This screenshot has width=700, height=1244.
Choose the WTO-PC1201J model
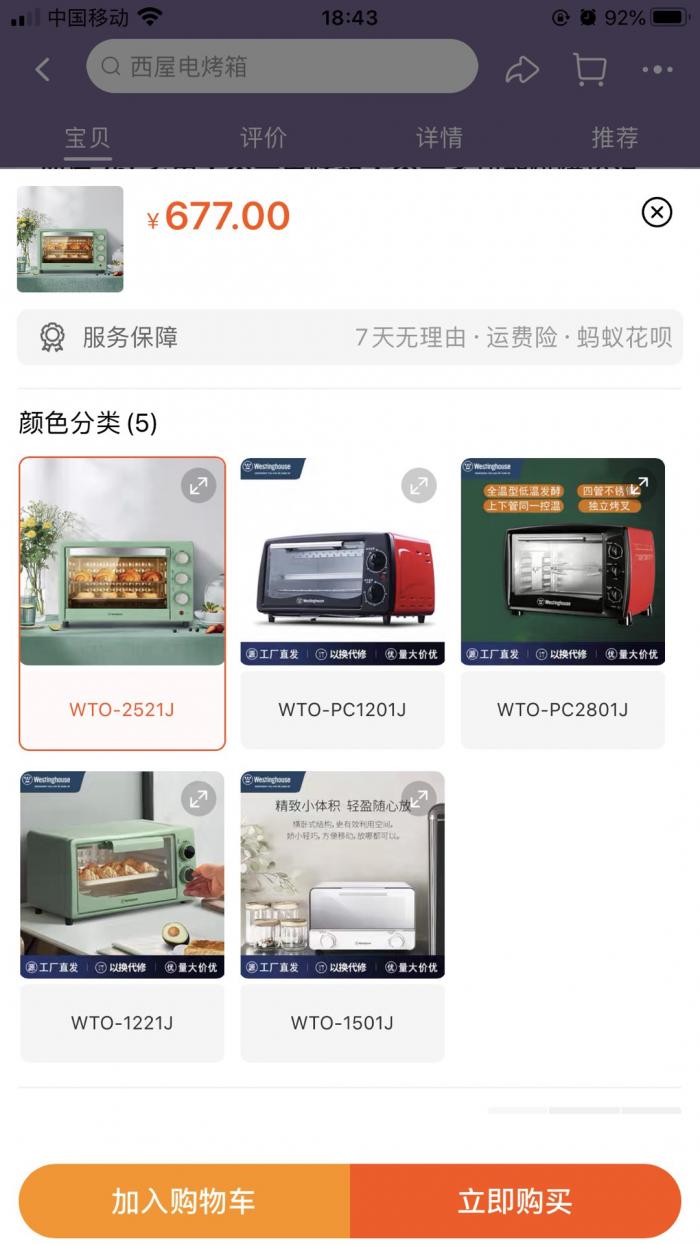point(342,709)
